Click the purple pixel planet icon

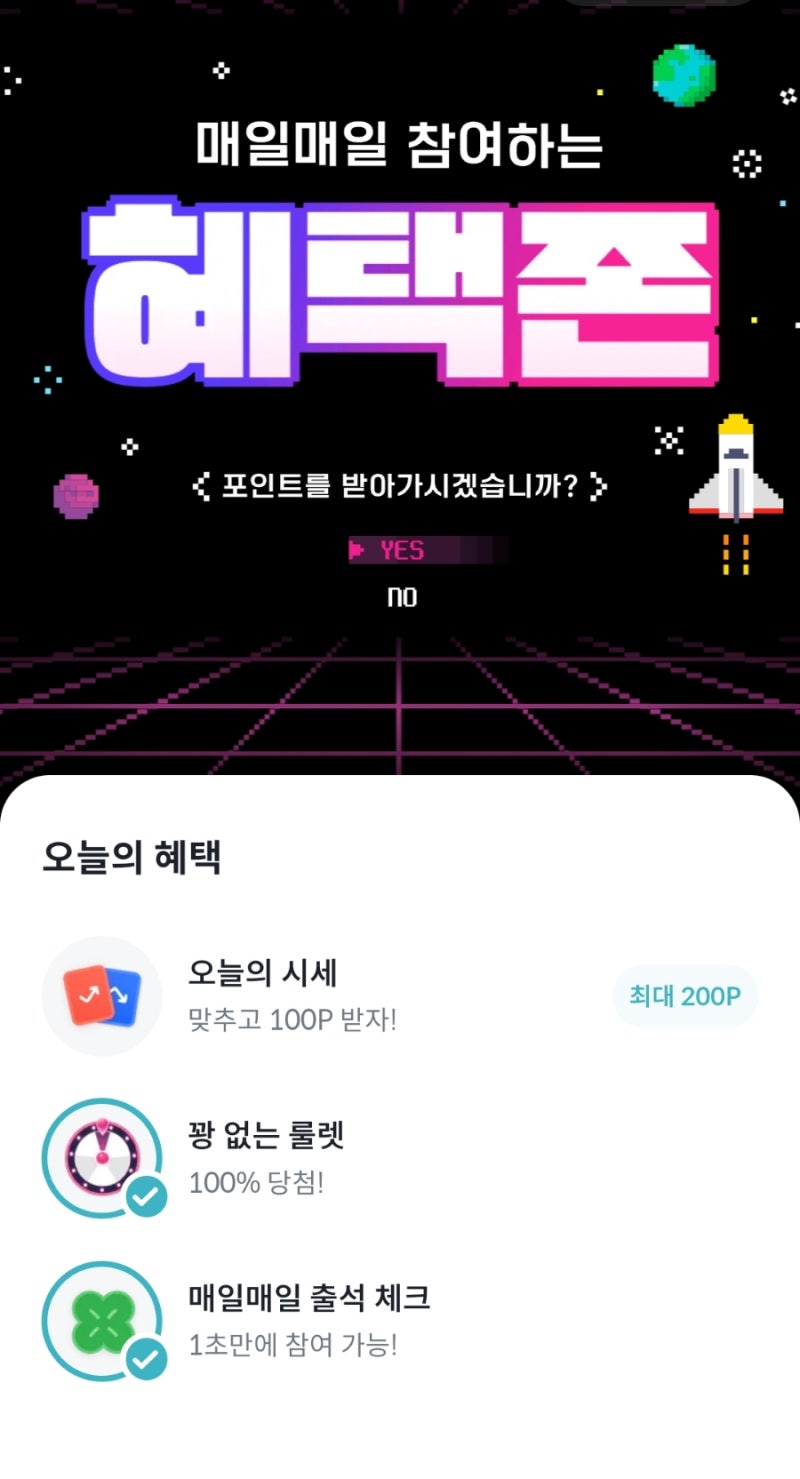point(73,493)
